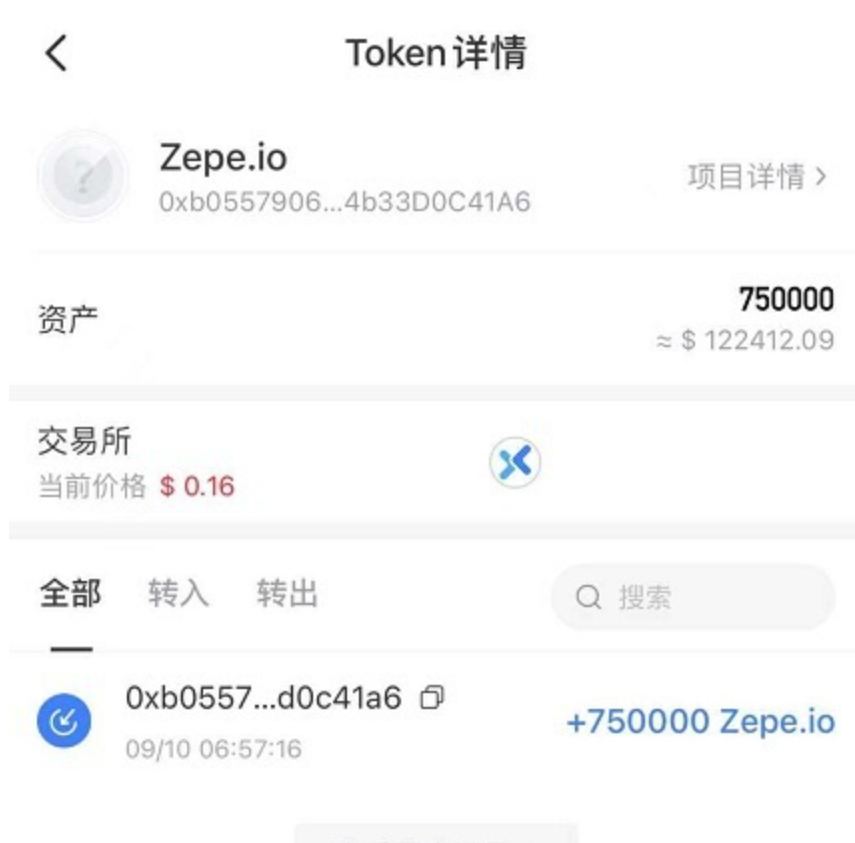Image resolution: width=855 pixels, height=843 pixels.
Task: Switch to the 全部 tab
Action: [x=70, y=593]
